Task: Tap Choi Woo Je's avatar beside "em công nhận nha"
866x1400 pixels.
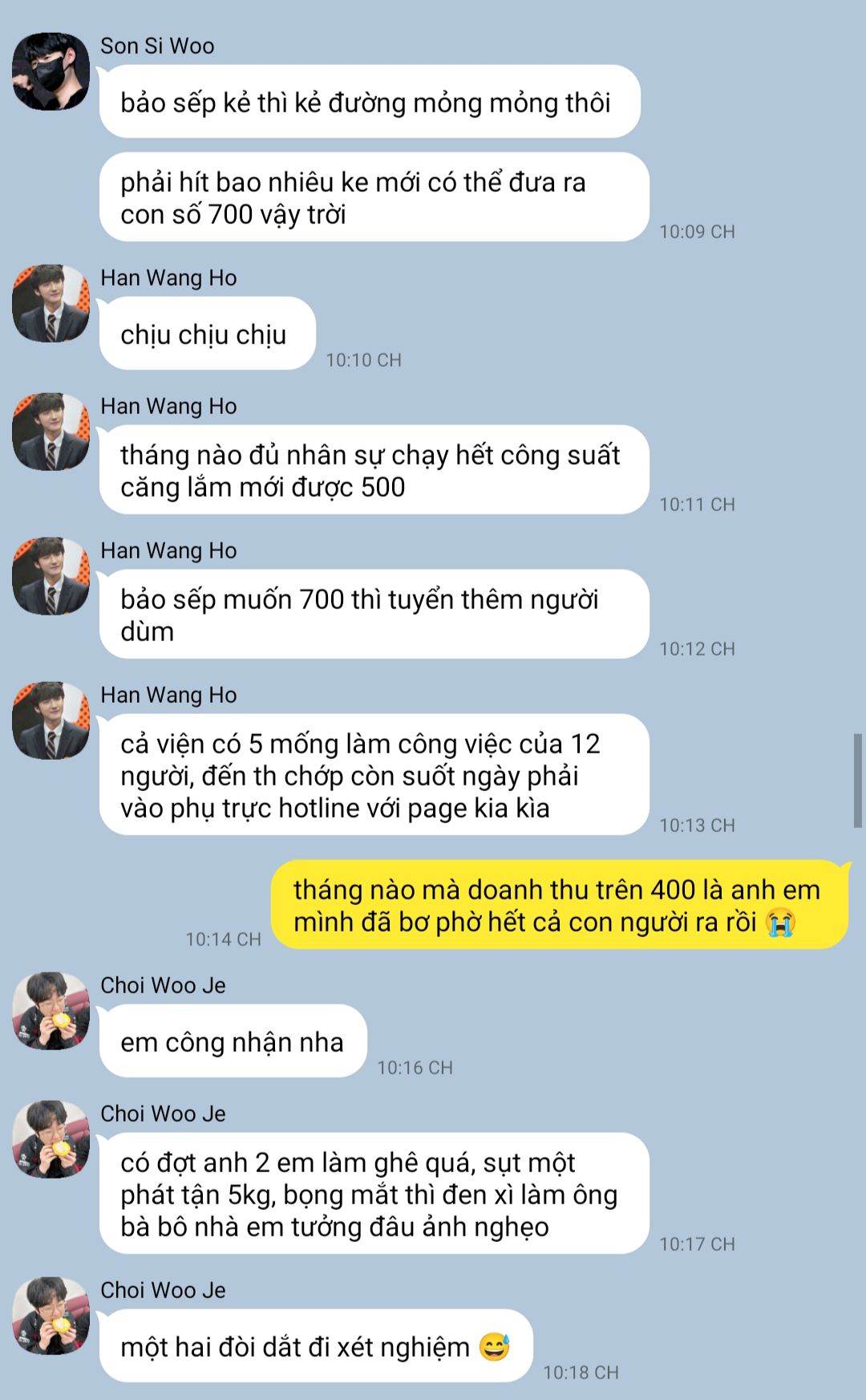Action: click(51, 1011)
